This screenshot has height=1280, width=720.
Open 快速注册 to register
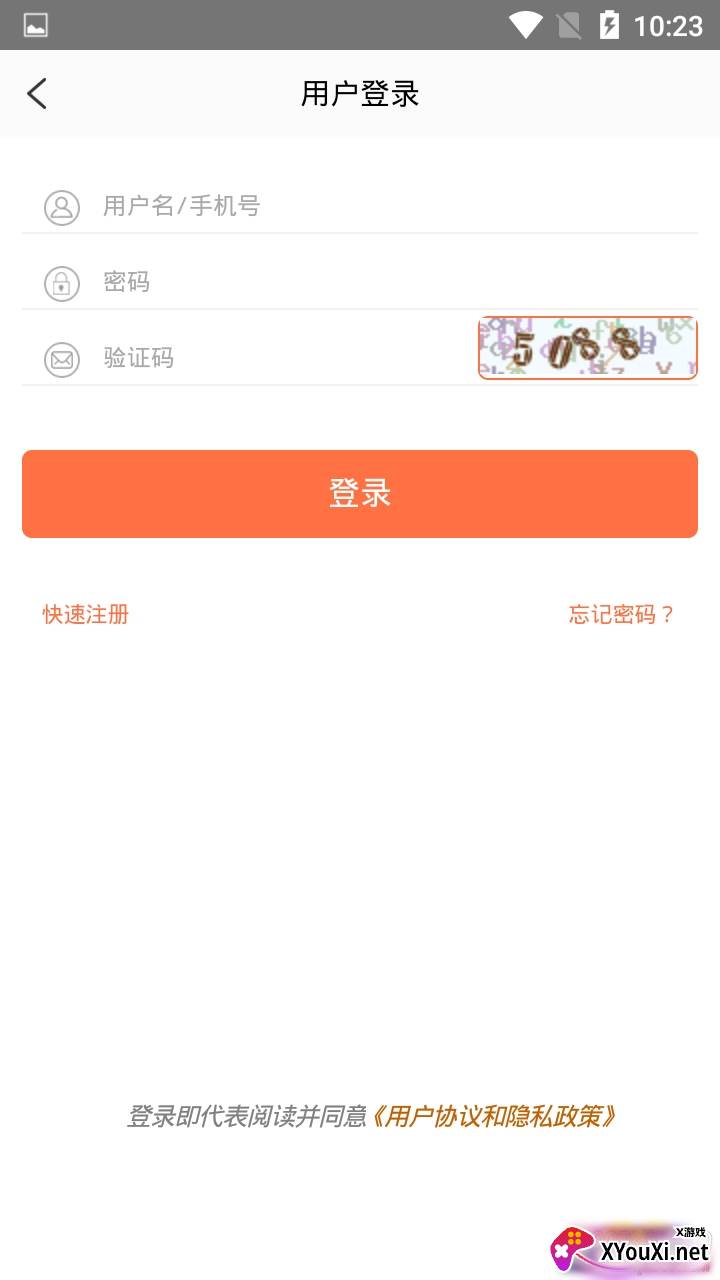(86, 614)
